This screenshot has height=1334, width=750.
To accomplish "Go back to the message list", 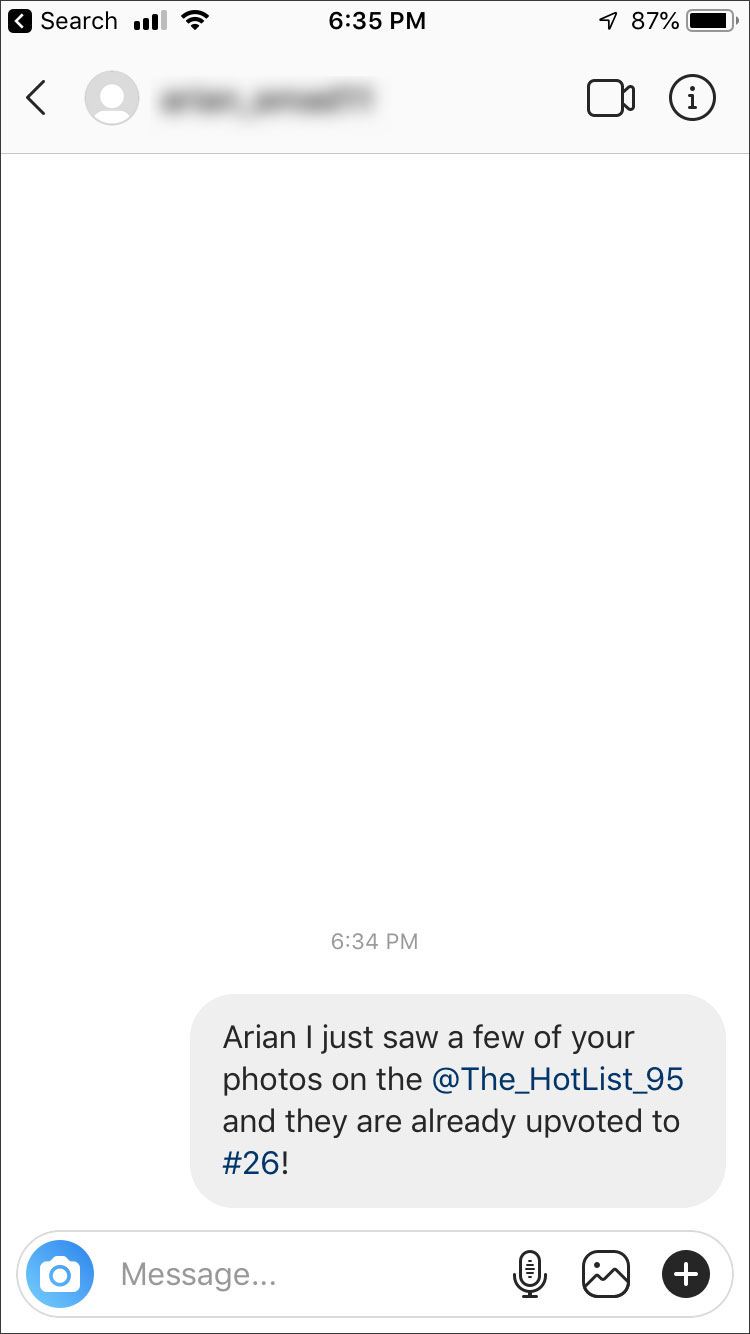I will [x=36, y=98].
